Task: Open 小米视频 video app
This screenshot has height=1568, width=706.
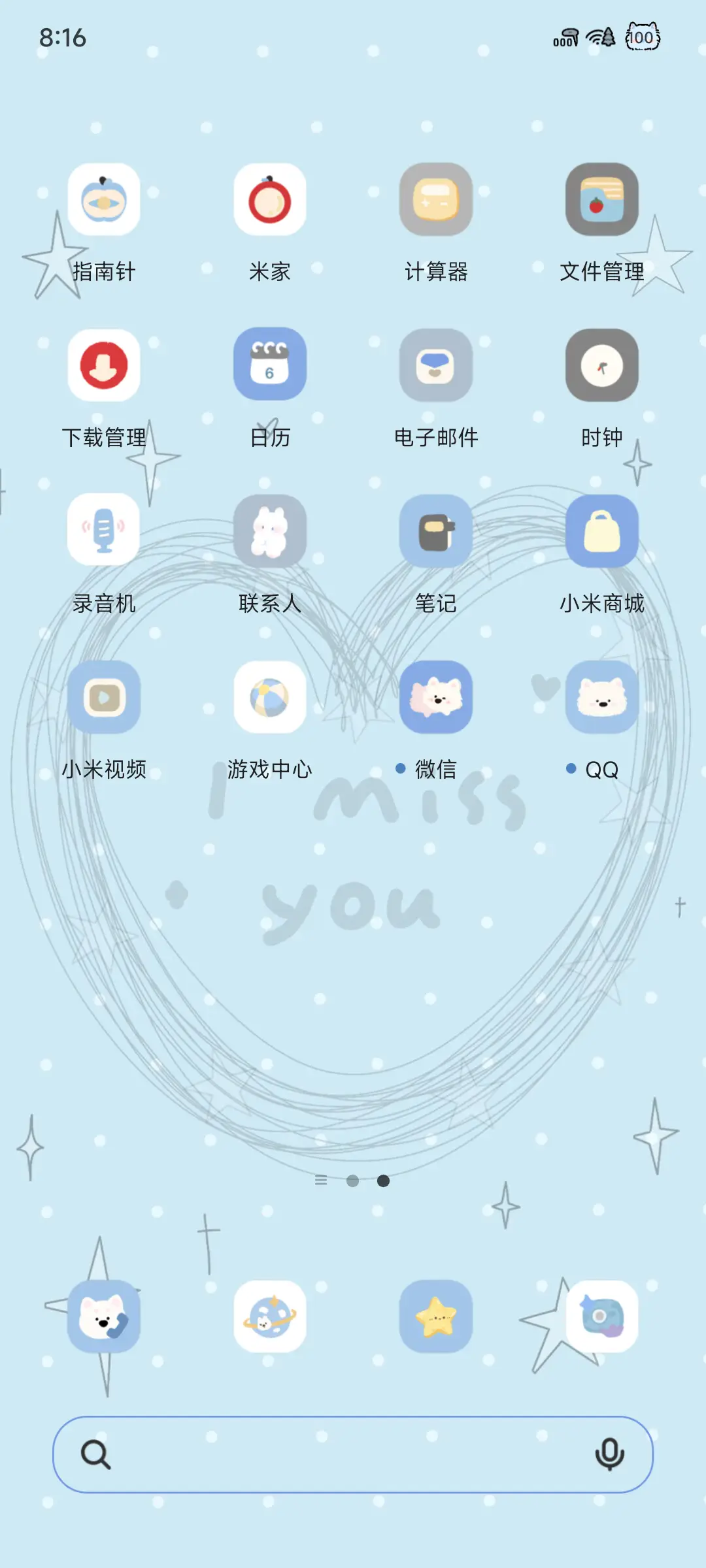Action: (x=103, y=698)
